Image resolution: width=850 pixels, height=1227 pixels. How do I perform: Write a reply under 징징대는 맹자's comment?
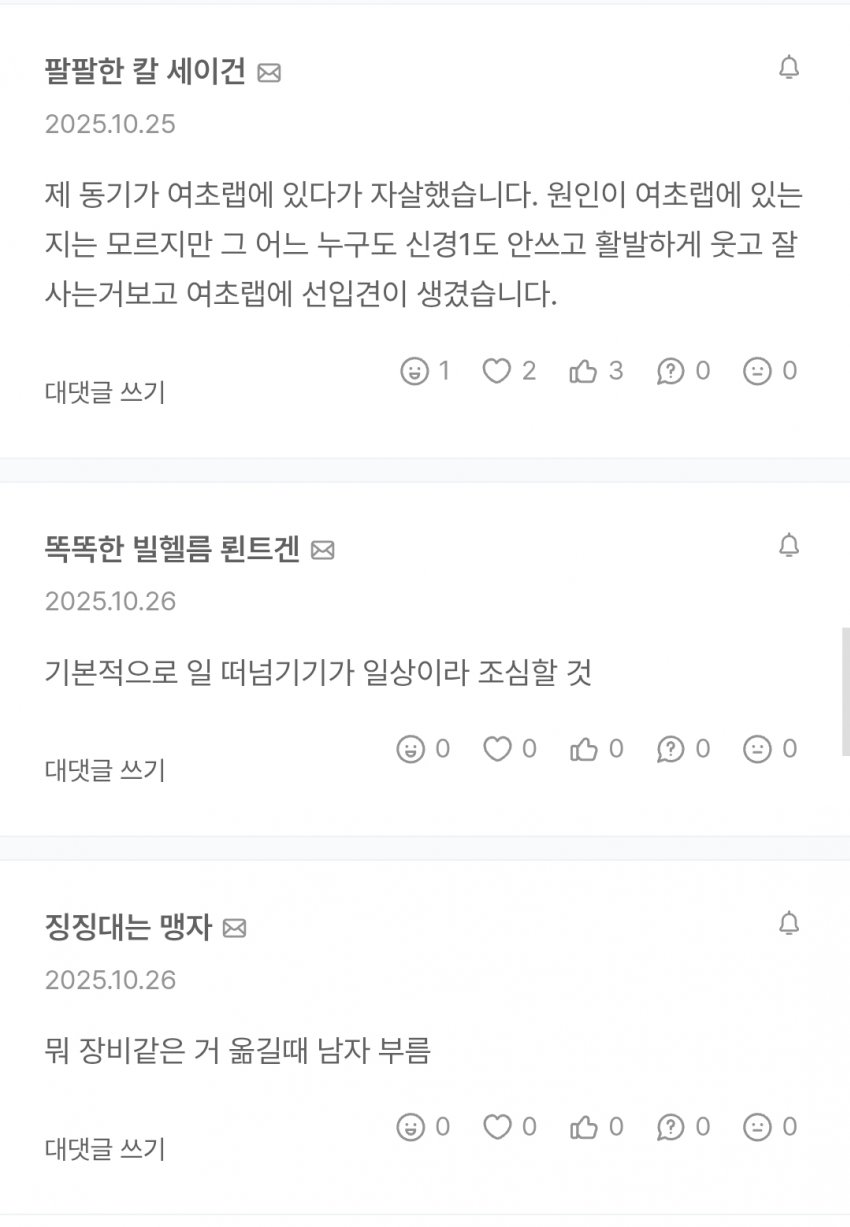tap(105, 1149)
